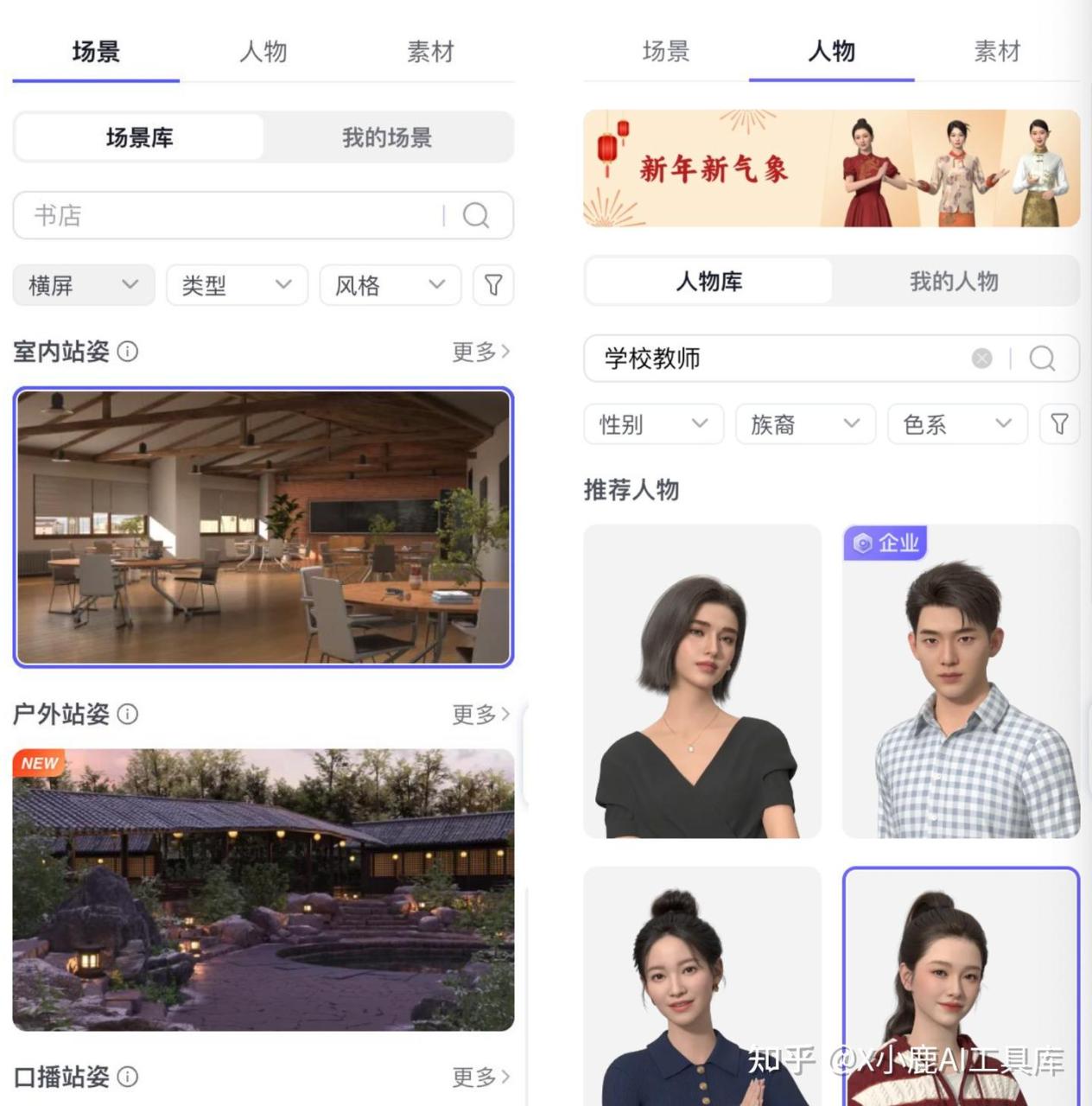Select the 场景库 segment

pyautogui.click(x=139, y=137)
